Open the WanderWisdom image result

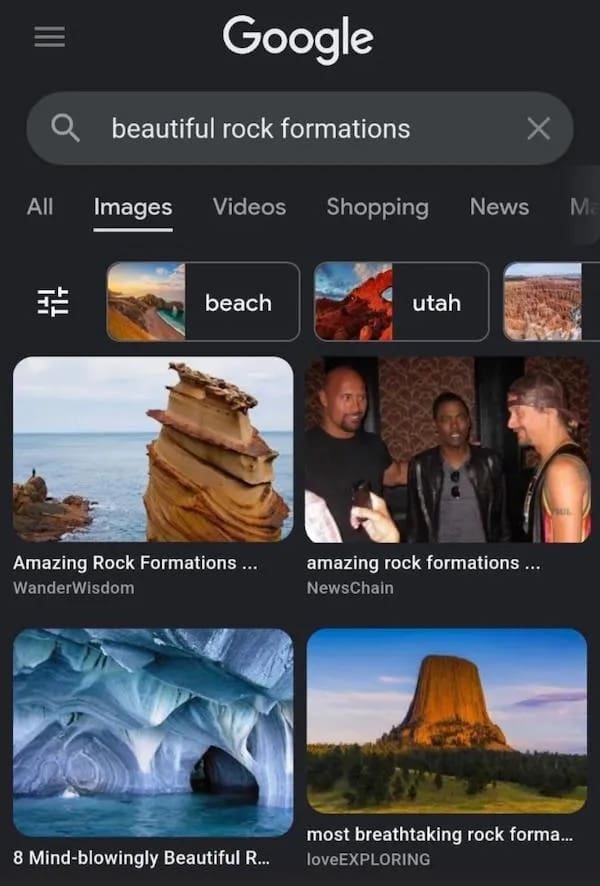point(153,449)
